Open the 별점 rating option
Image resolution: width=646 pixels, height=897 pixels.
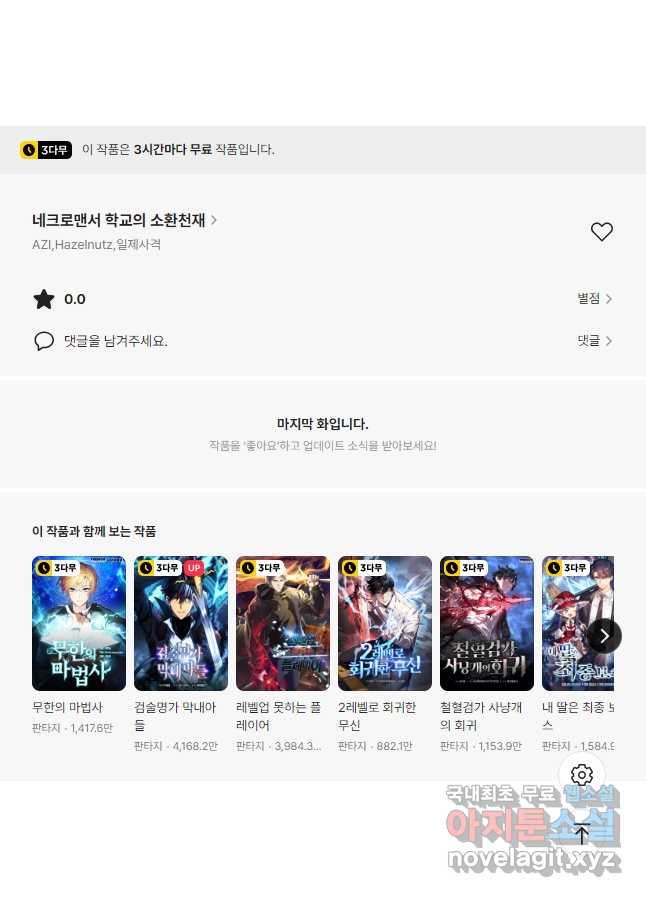pos(594,298)
